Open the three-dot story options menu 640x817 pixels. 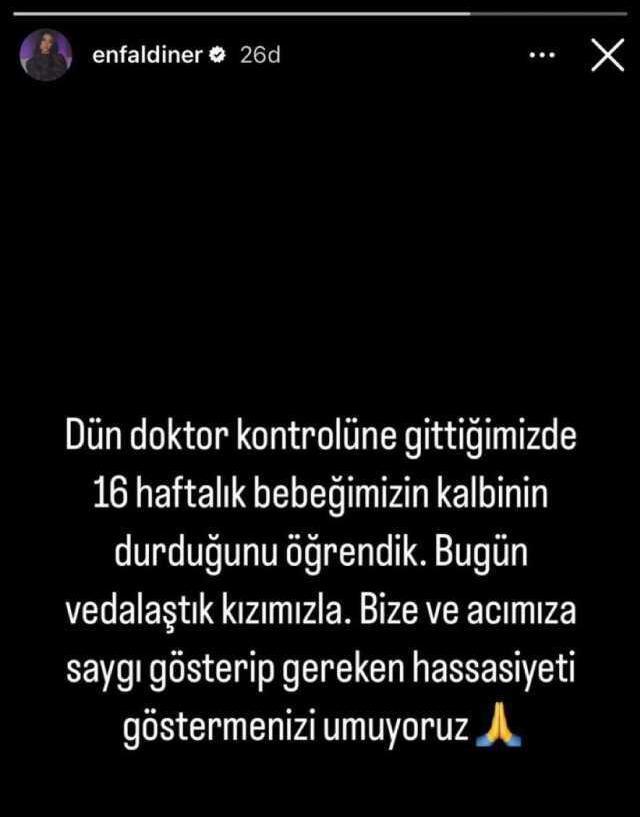coord(541,56)
